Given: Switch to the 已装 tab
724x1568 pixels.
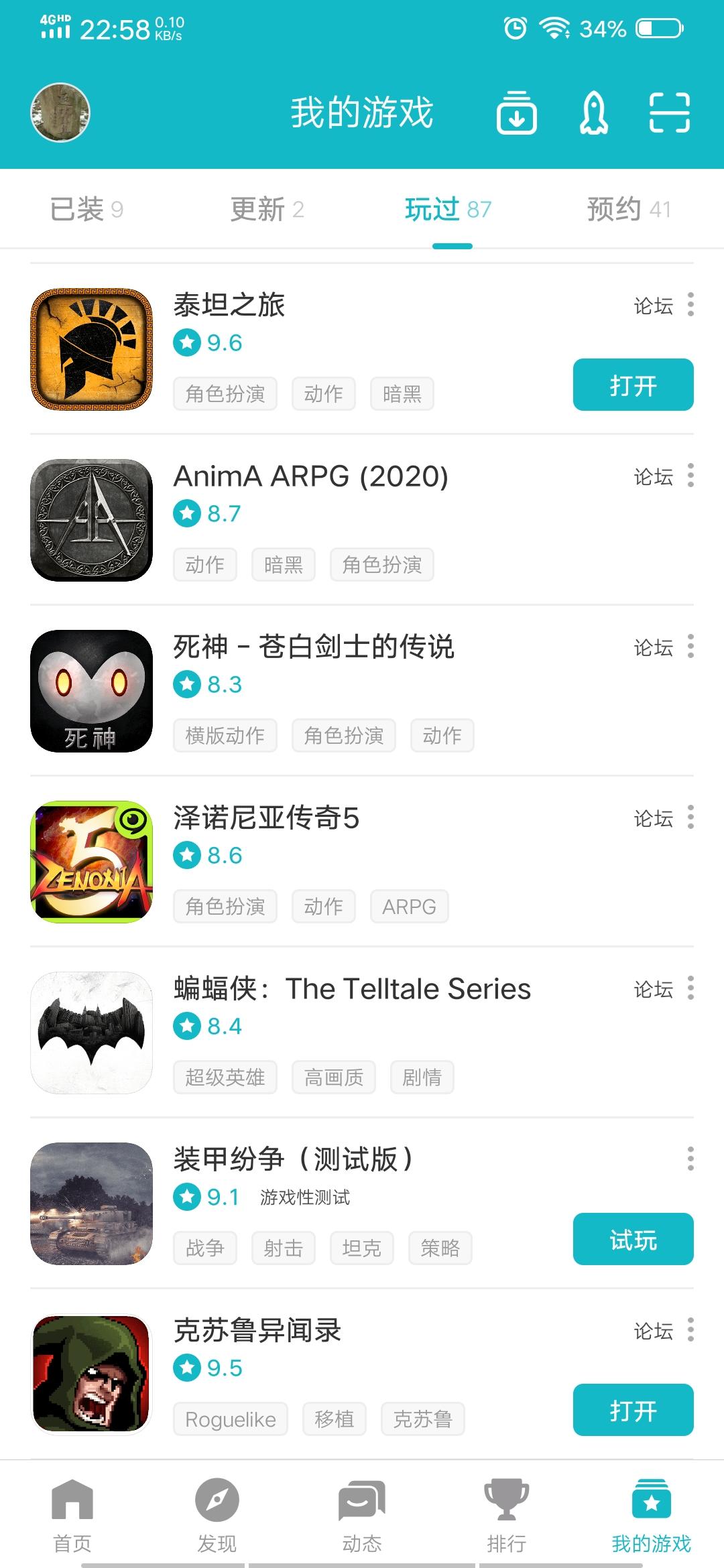Looking at the screenshot, I should click(86, 209).
